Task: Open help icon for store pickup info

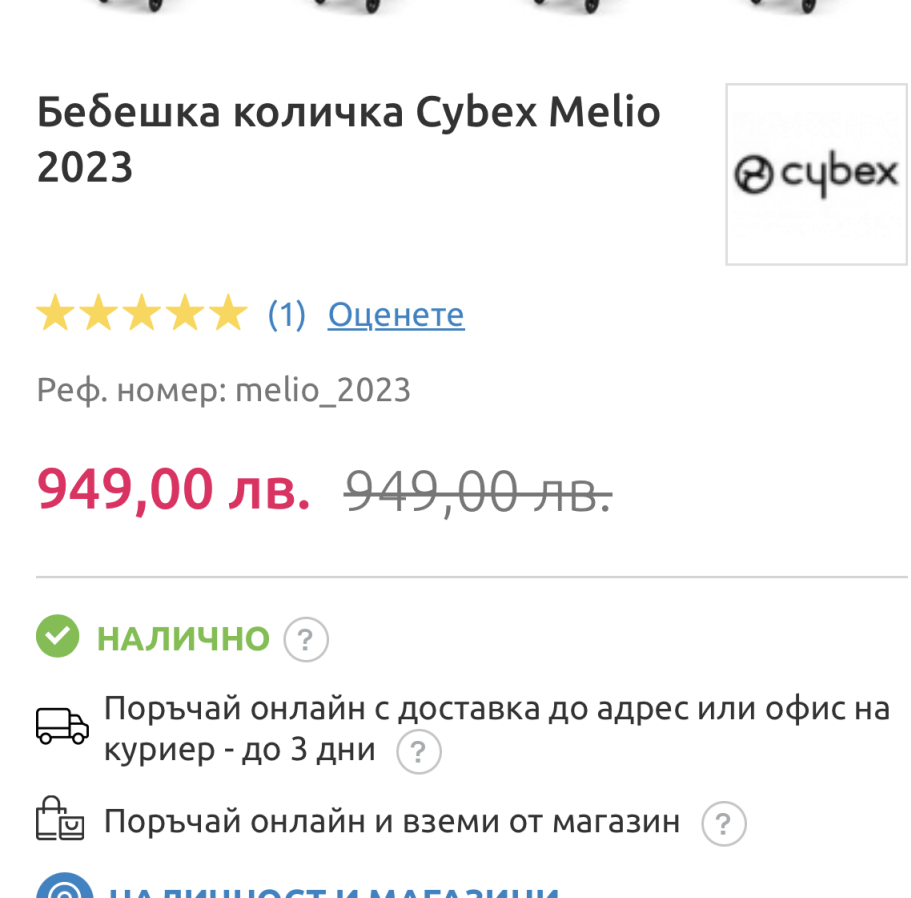Action: pos(724,825)
